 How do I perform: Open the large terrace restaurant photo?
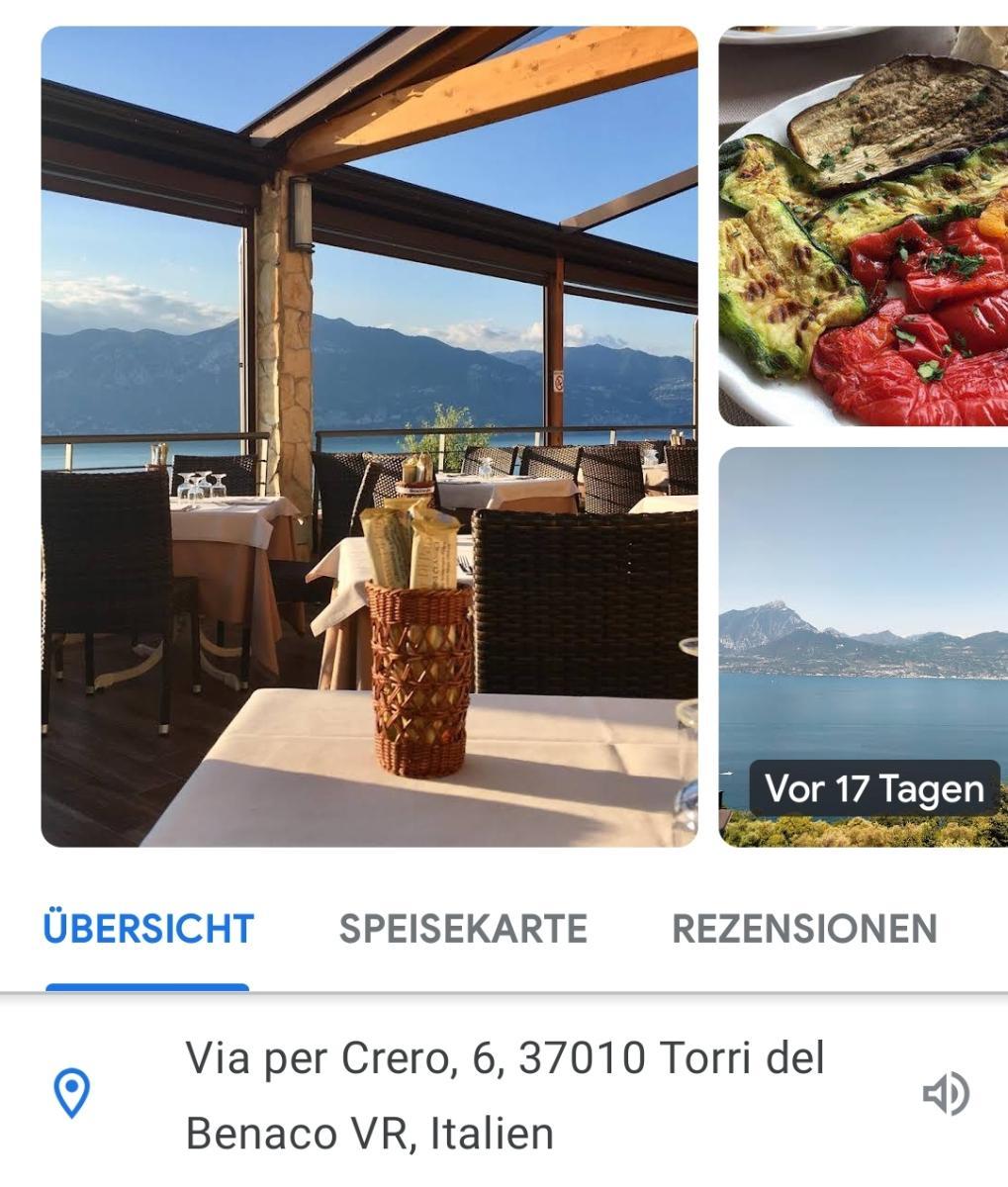coord(369,435)
